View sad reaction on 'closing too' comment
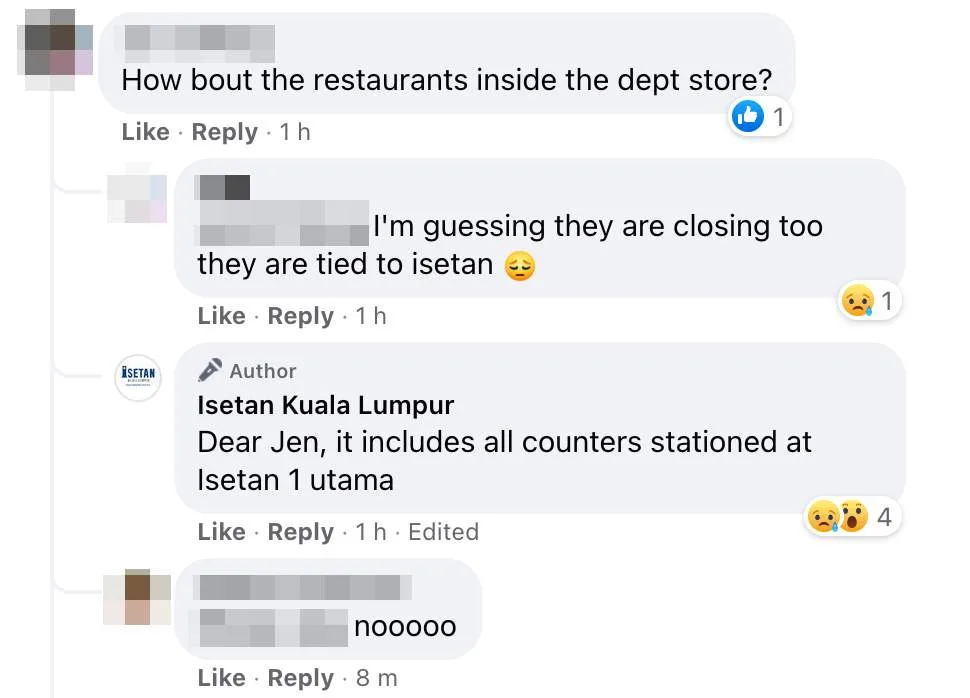 click(869, 300)
